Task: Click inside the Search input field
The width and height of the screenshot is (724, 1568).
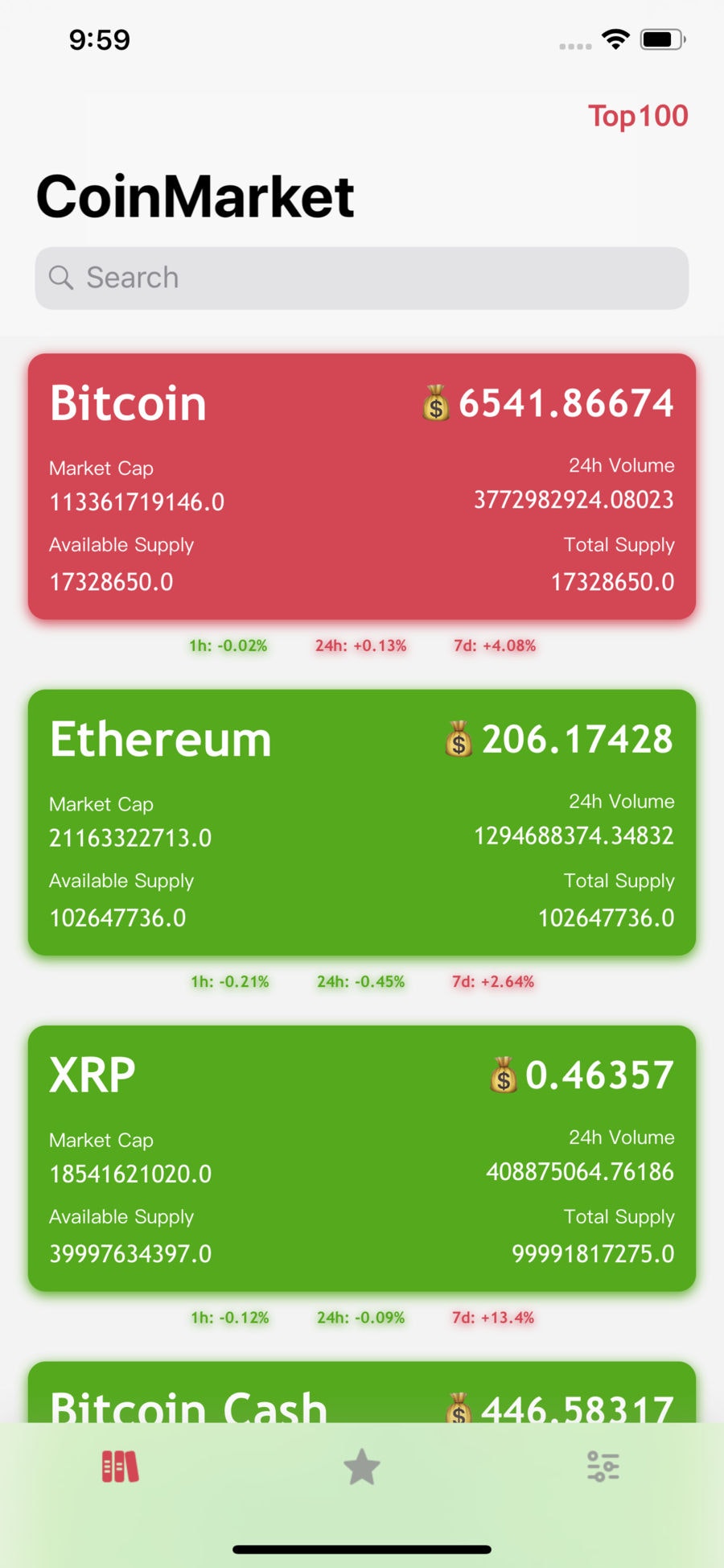Action: click(362, 277)
